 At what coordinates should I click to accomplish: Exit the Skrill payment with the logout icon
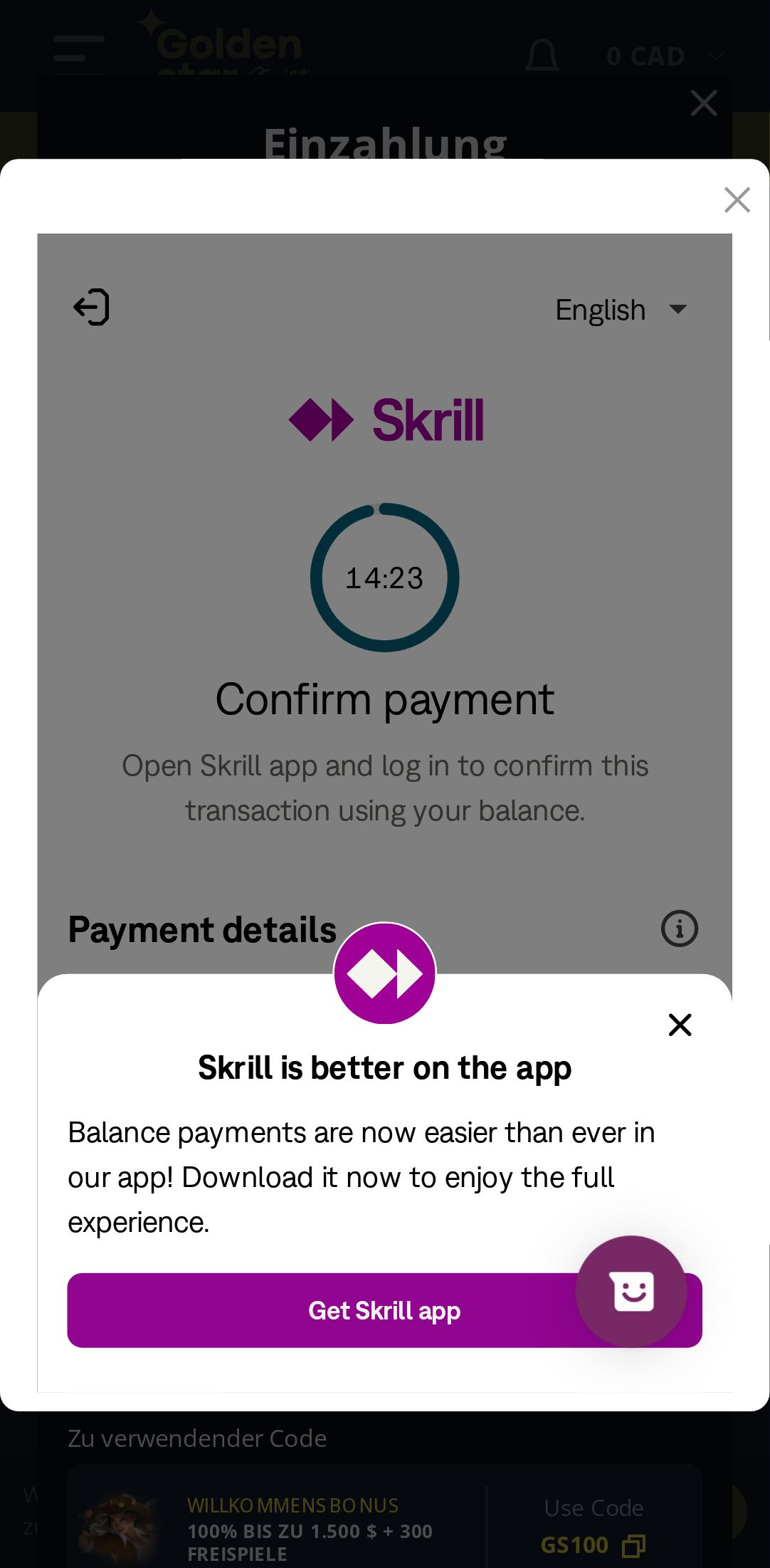pos(92,308)
